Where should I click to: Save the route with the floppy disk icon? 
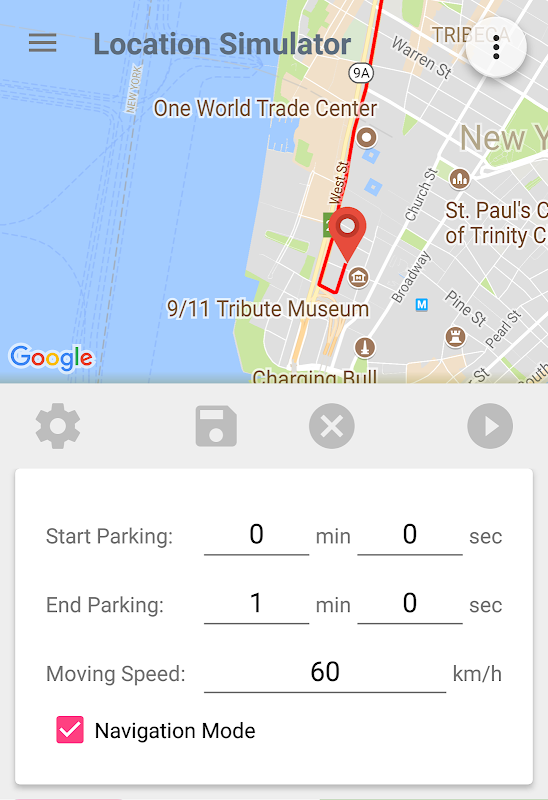coord(216,426)
